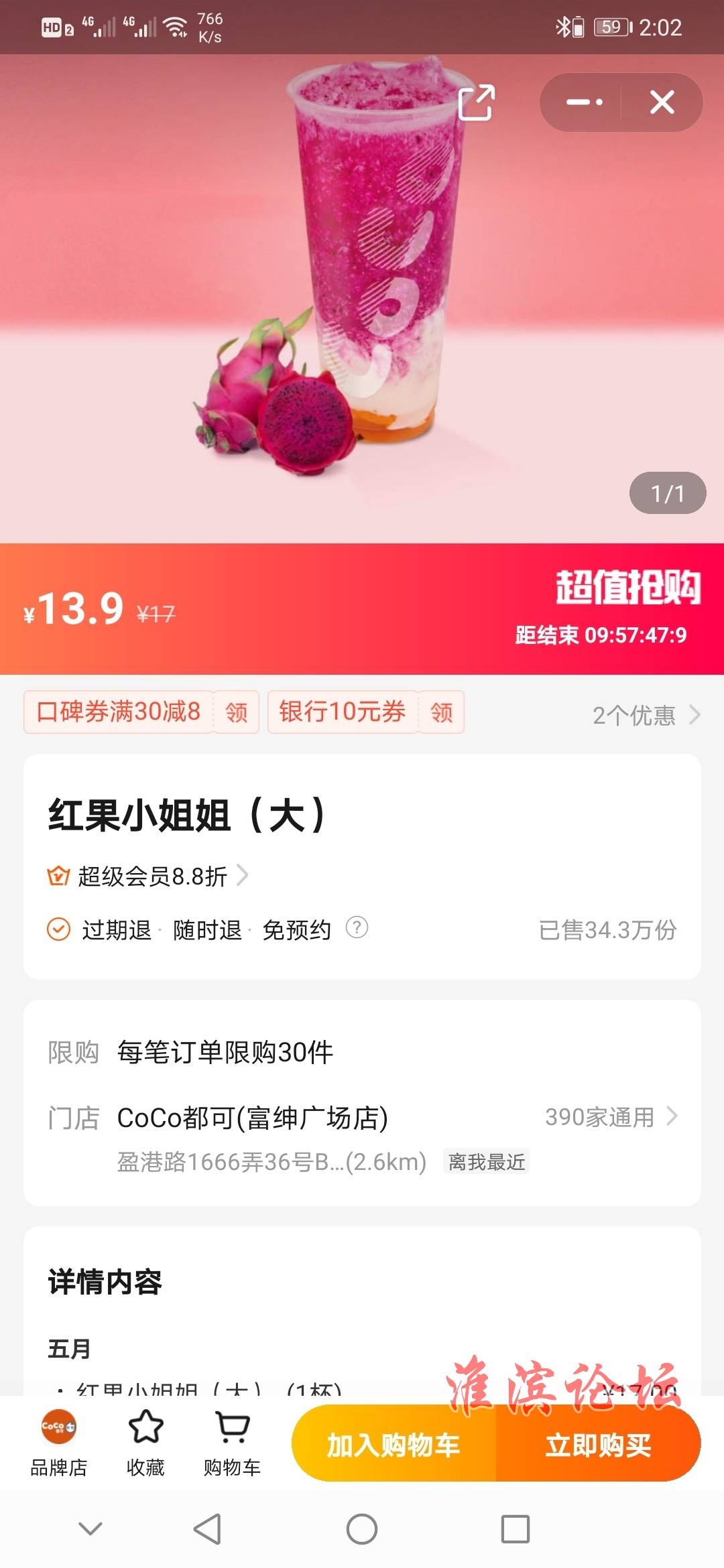Open the mini program more-options menu

584,103
